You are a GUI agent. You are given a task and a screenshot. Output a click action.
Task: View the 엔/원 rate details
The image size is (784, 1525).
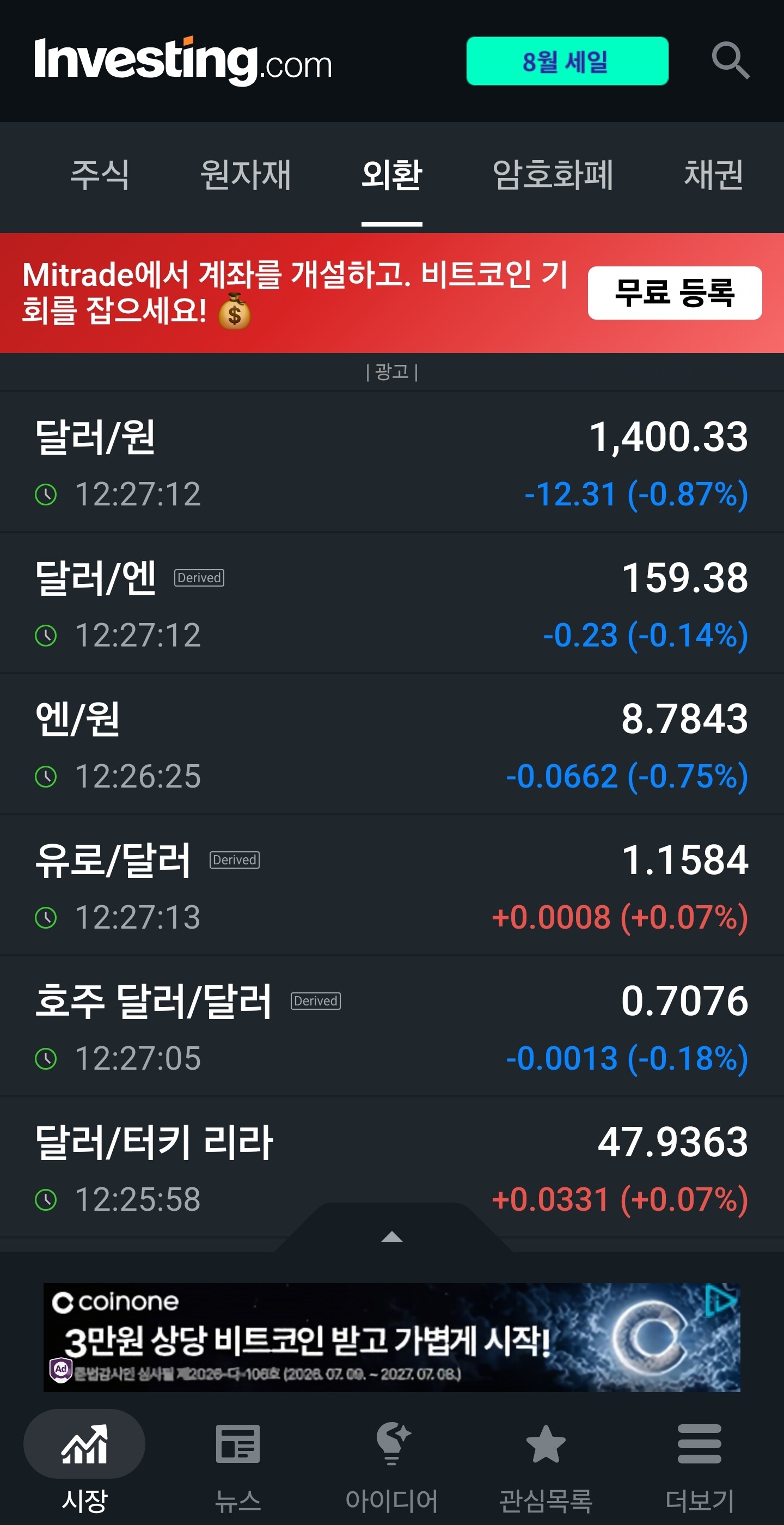[391, 744]
